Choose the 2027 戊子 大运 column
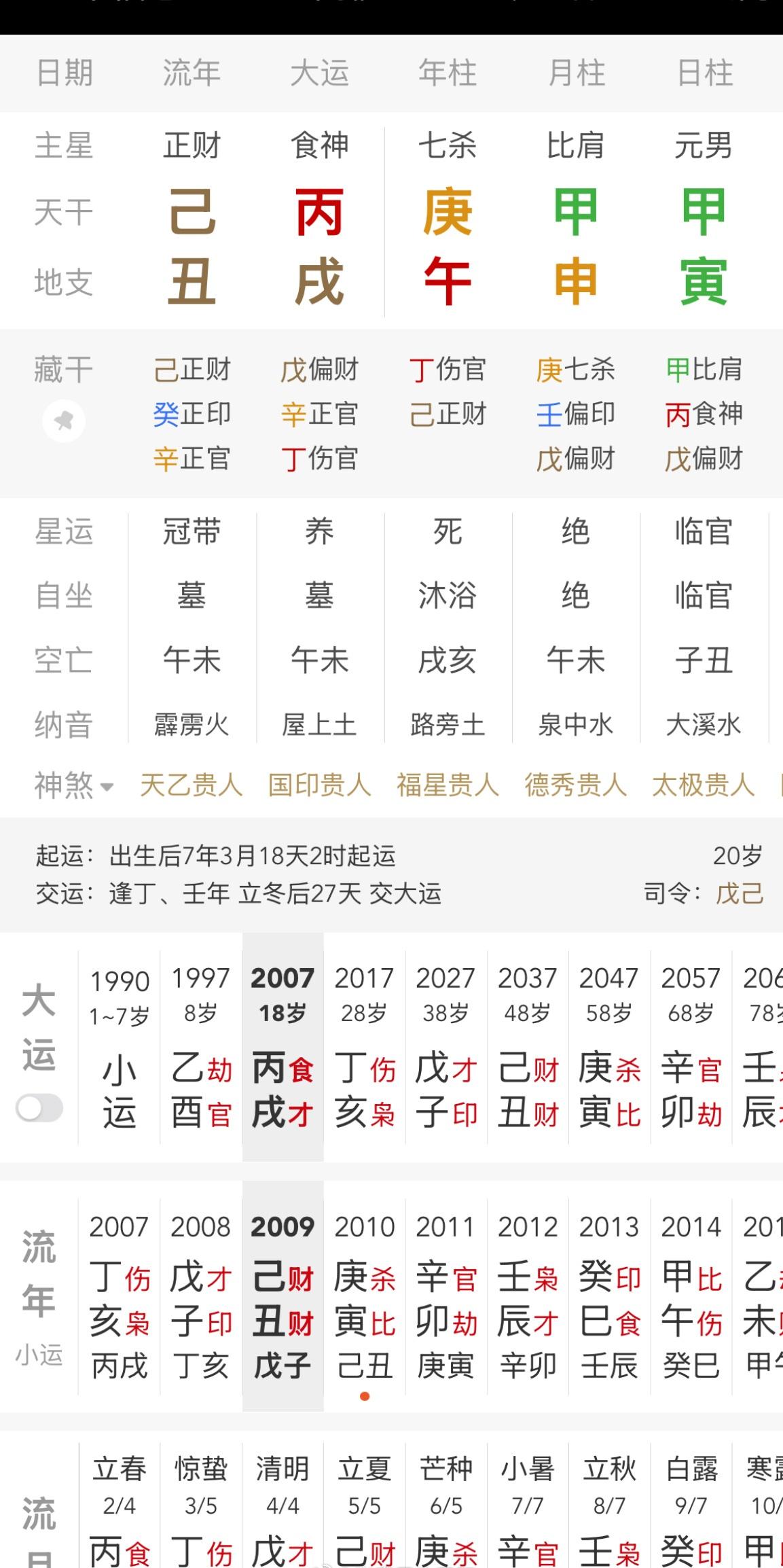The width and height of the screenshot is (783, 1568). click(x=446, y=1047)
